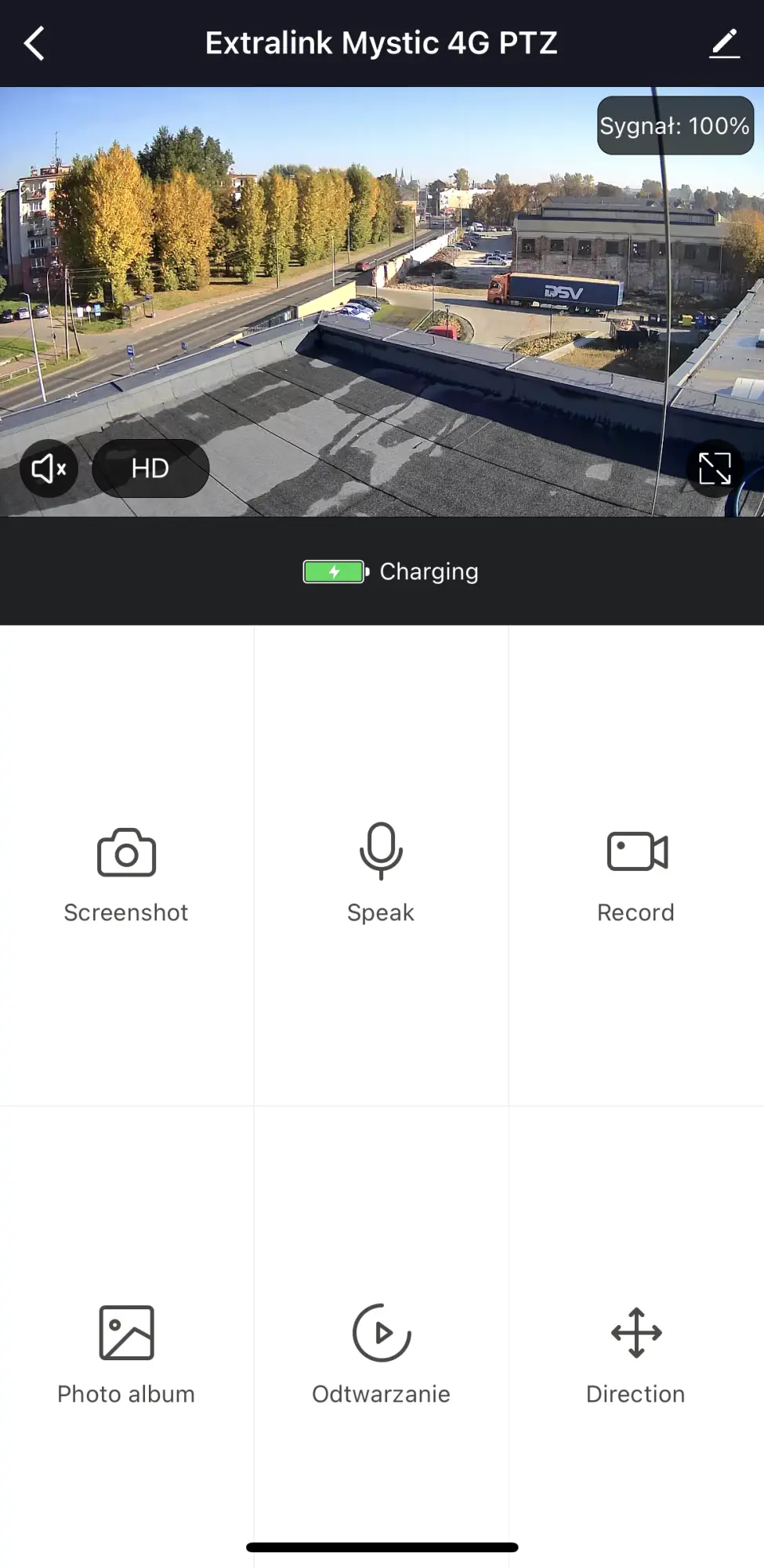Open Odtwarzanie playback
This screenshot has height=1568, width=764.
381,1353
